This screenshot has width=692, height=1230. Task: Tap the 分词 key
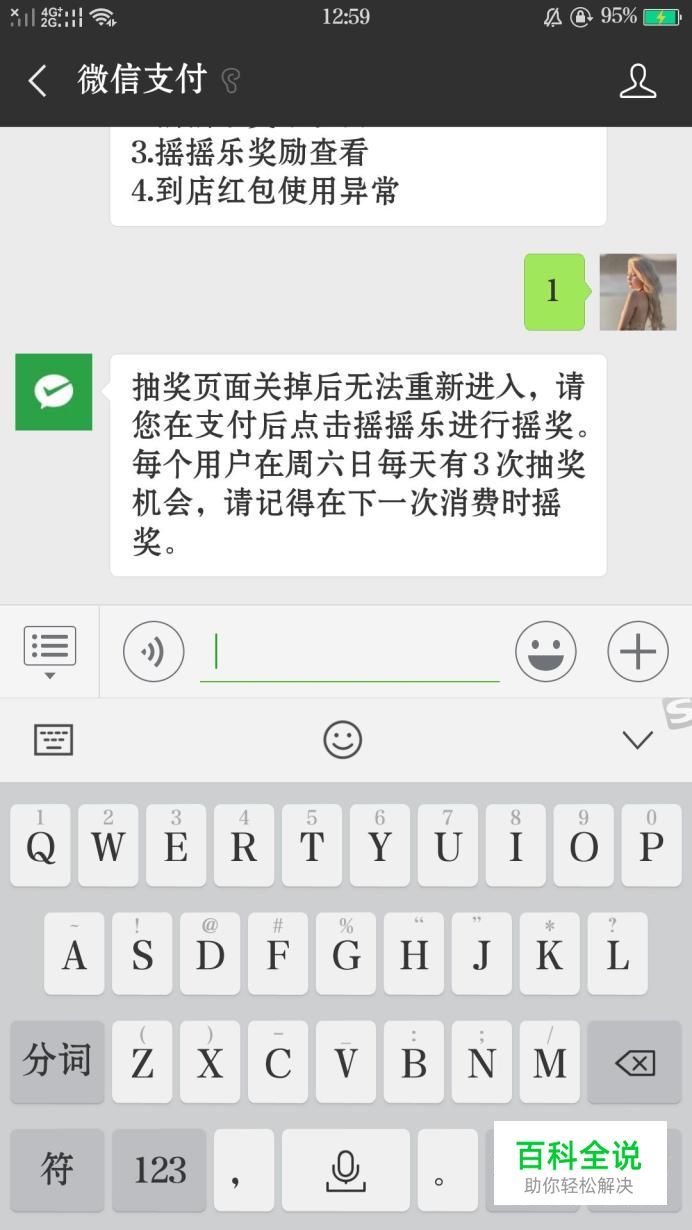click(57, 1062)
